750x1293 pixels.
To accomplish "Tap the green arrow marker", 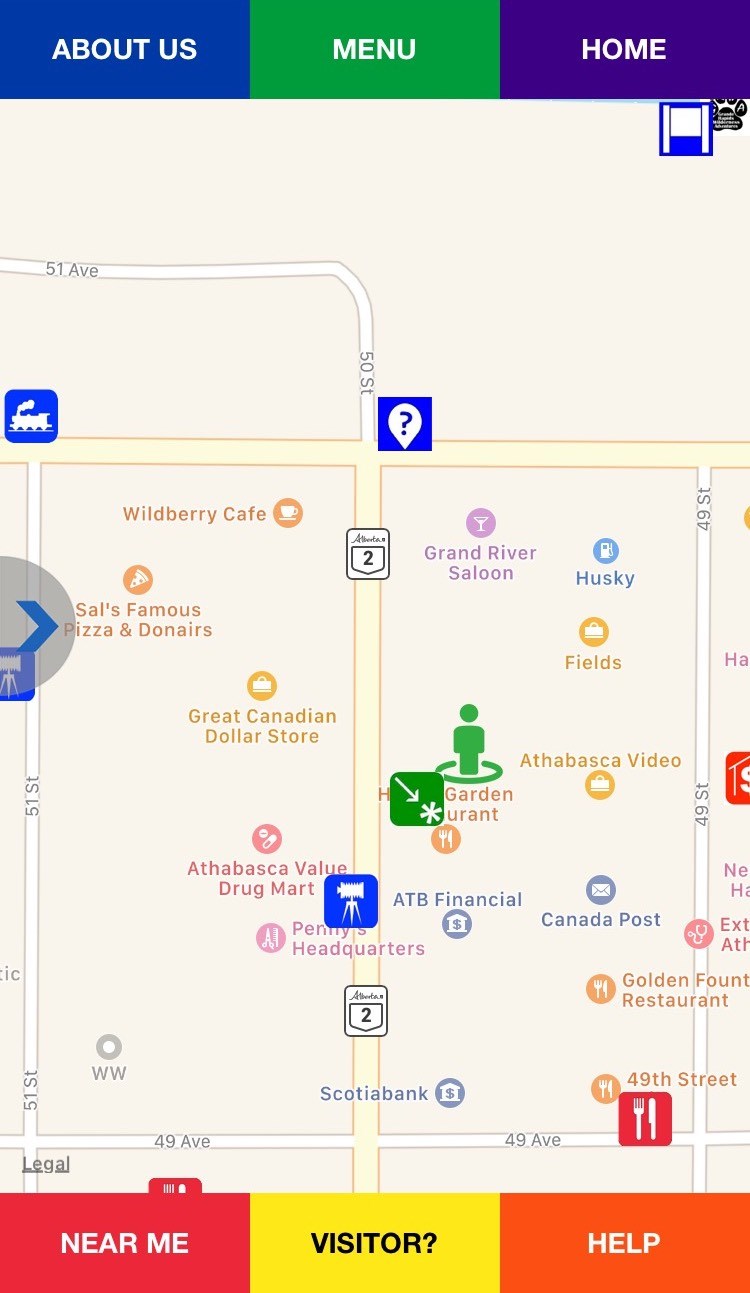I will click(x=416, y=798).
